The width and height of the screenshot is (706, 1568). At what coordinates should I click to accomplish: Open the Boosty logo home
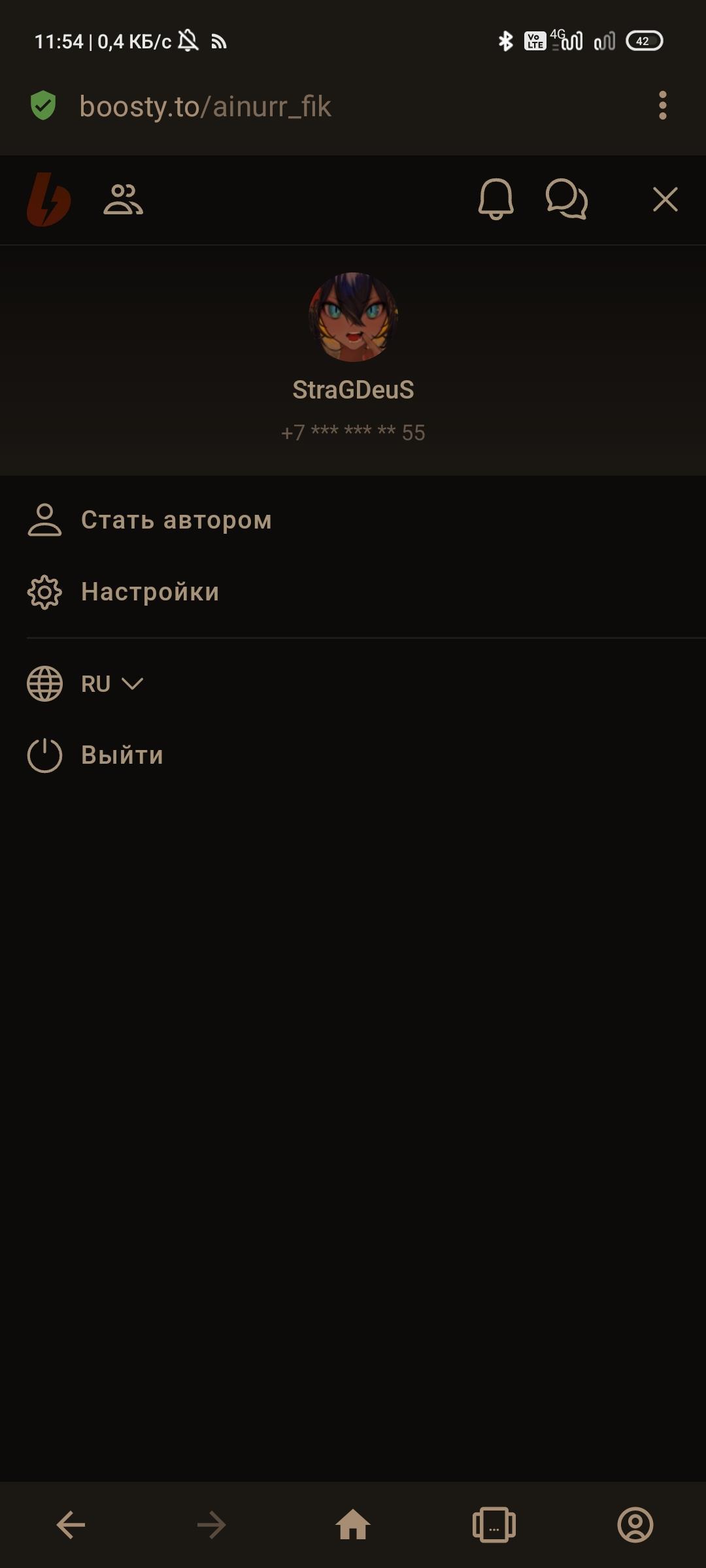click(48, 199)
